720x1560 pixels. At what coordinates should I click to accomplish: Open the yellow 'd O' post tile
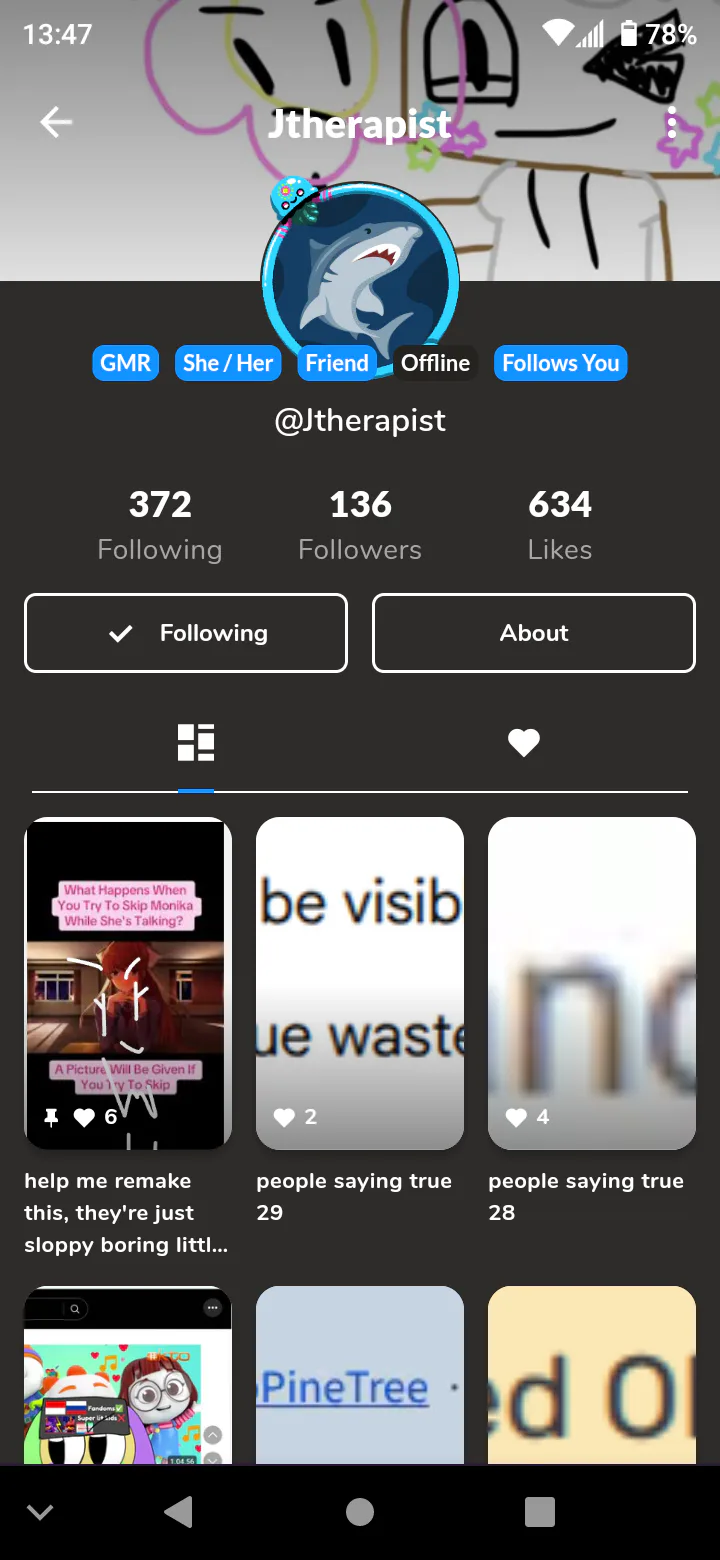tap(592, 1375)
